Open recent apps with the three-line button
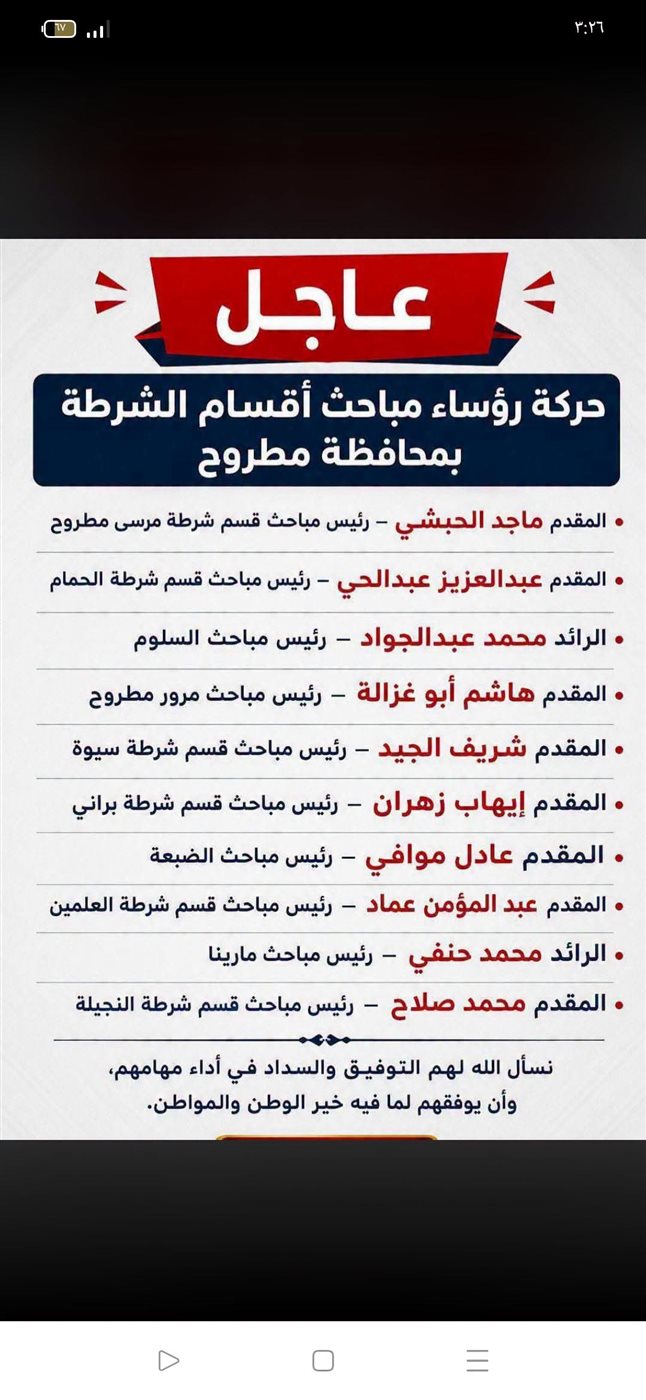Image resolution: width=646 pixels, height=1400 pixels. pos(478,1360)
